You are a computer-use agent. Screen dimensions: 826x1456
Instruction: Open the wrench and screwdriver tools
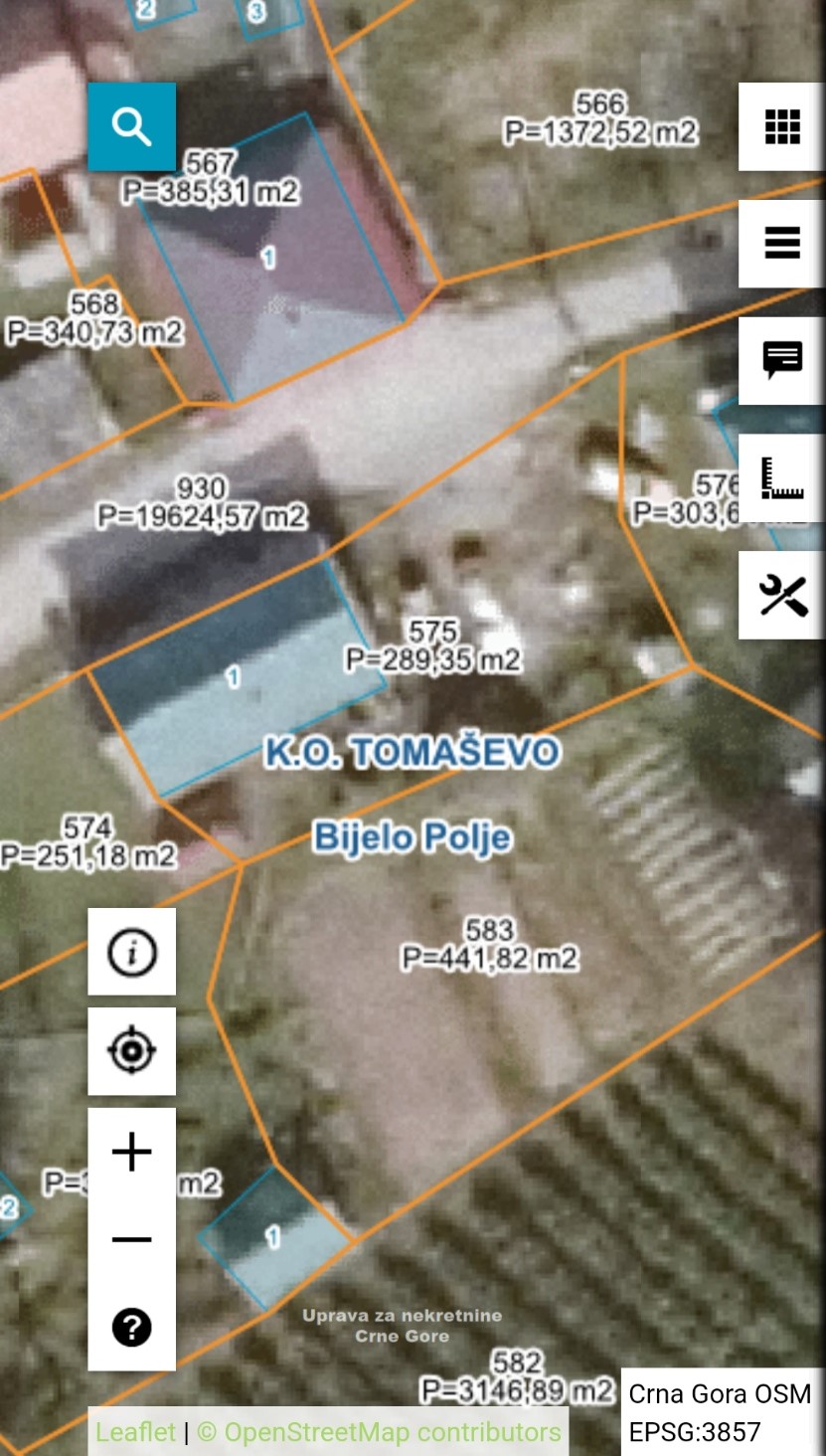782,595
